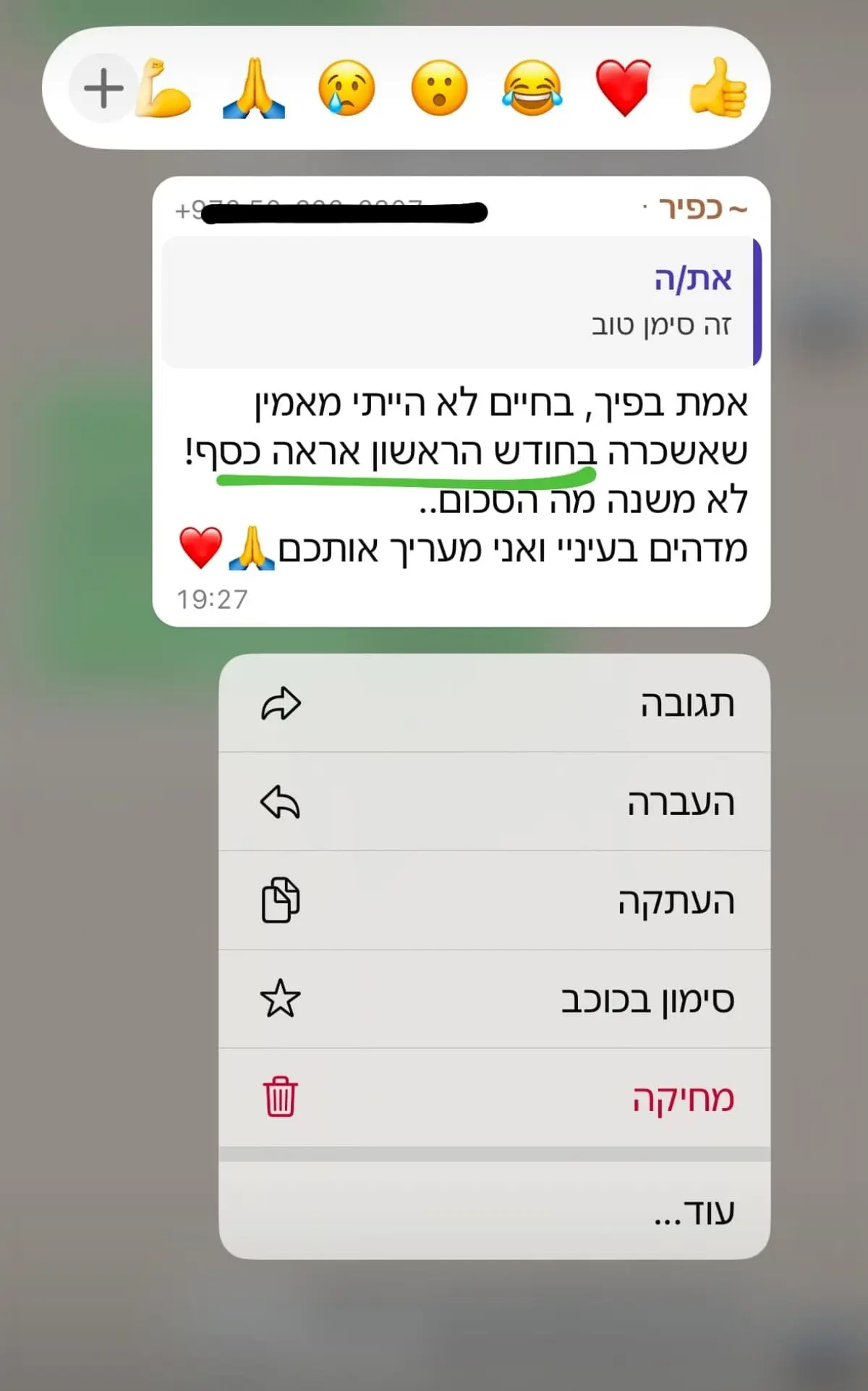The image size is (868, 1391).
Task: React with the praying hands emoji
Action: tap(254, 88)
